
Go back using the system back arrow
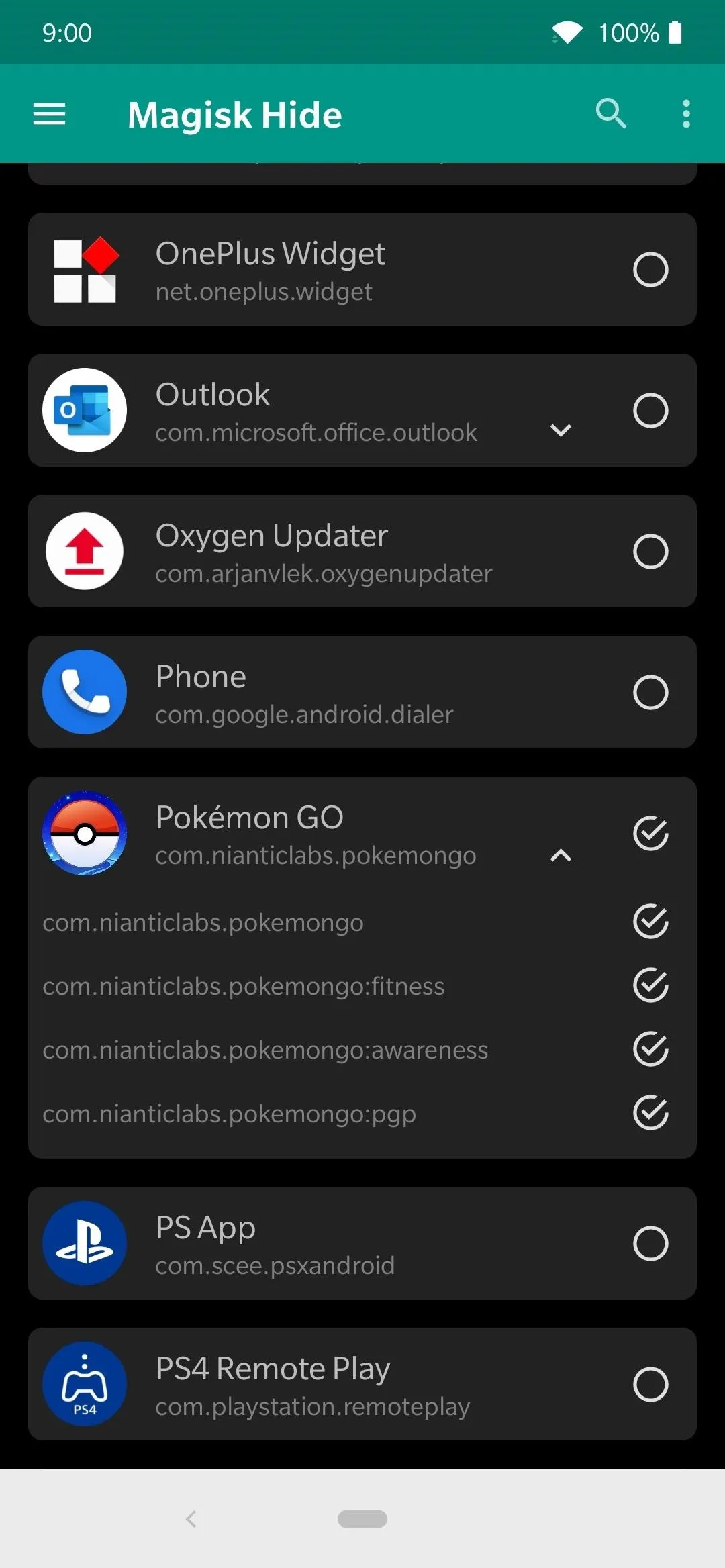(x=191, y=1519)
